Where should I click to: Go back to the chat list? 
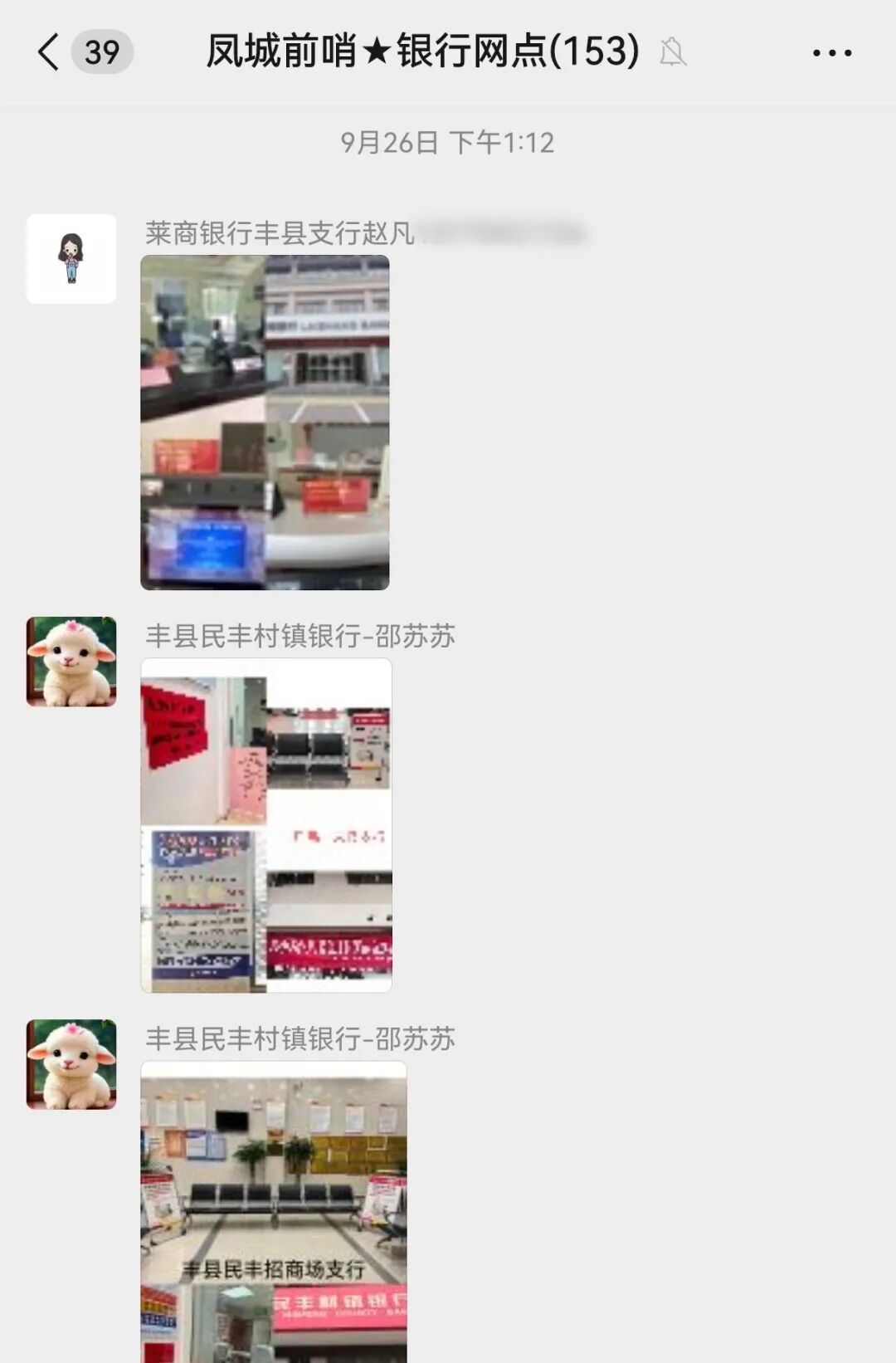coord(50,52)
